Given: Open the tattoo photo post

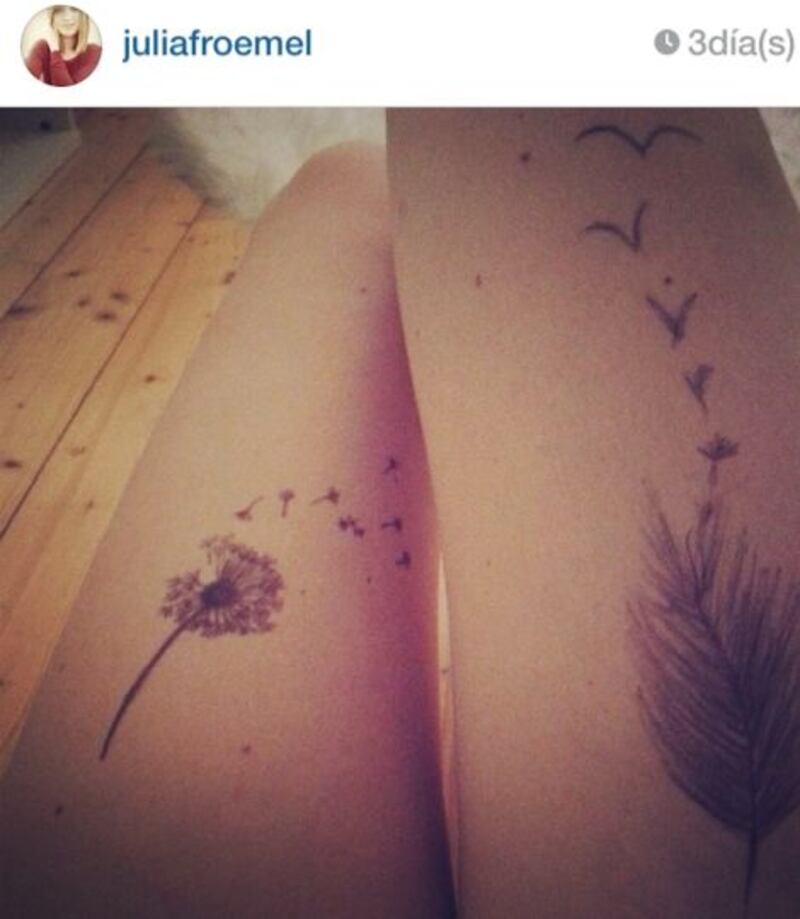Looking at the screenshot, I should coord(400,512).
